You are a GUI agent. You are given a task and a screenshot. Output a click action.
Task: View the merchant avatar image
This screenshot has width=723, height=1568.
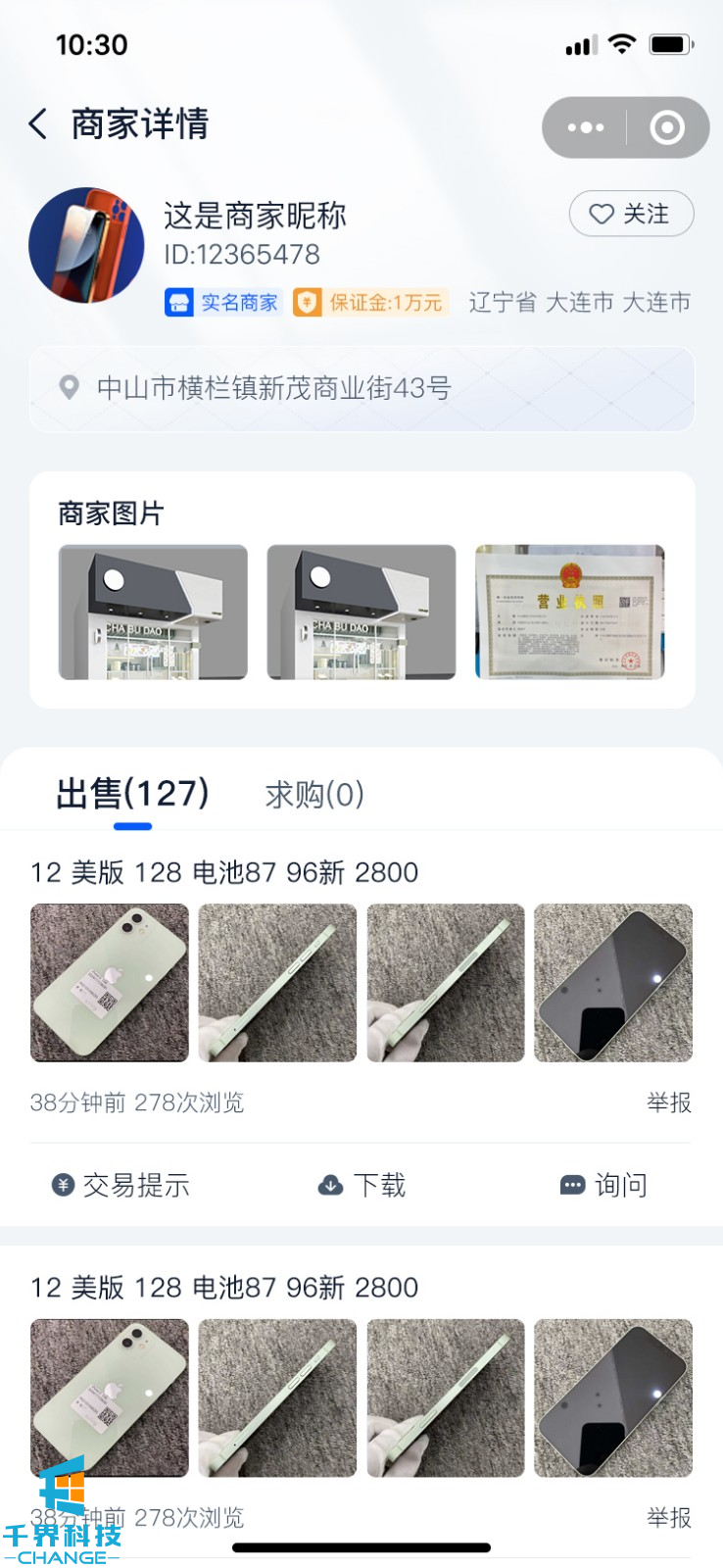pyautogui.click(x=86, y=245)
